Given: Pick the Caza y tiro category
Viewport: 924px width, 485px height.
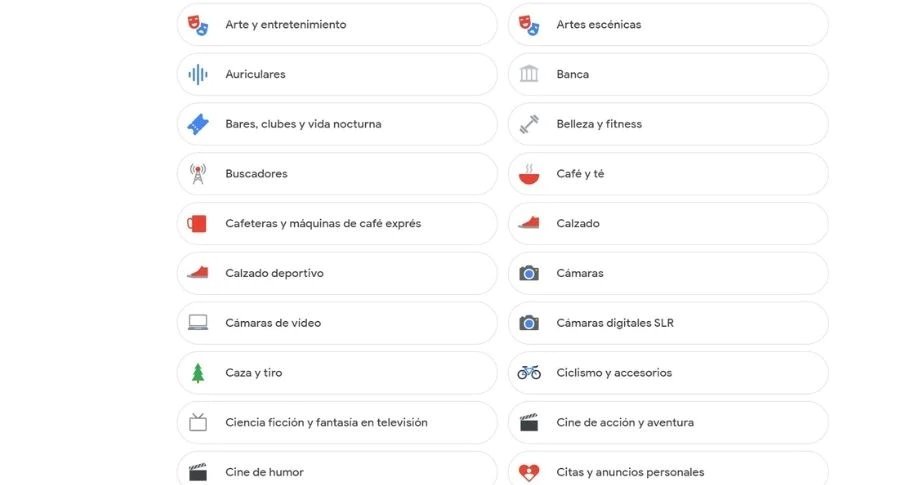Looking at the screenshot, I should click(336, 373).
